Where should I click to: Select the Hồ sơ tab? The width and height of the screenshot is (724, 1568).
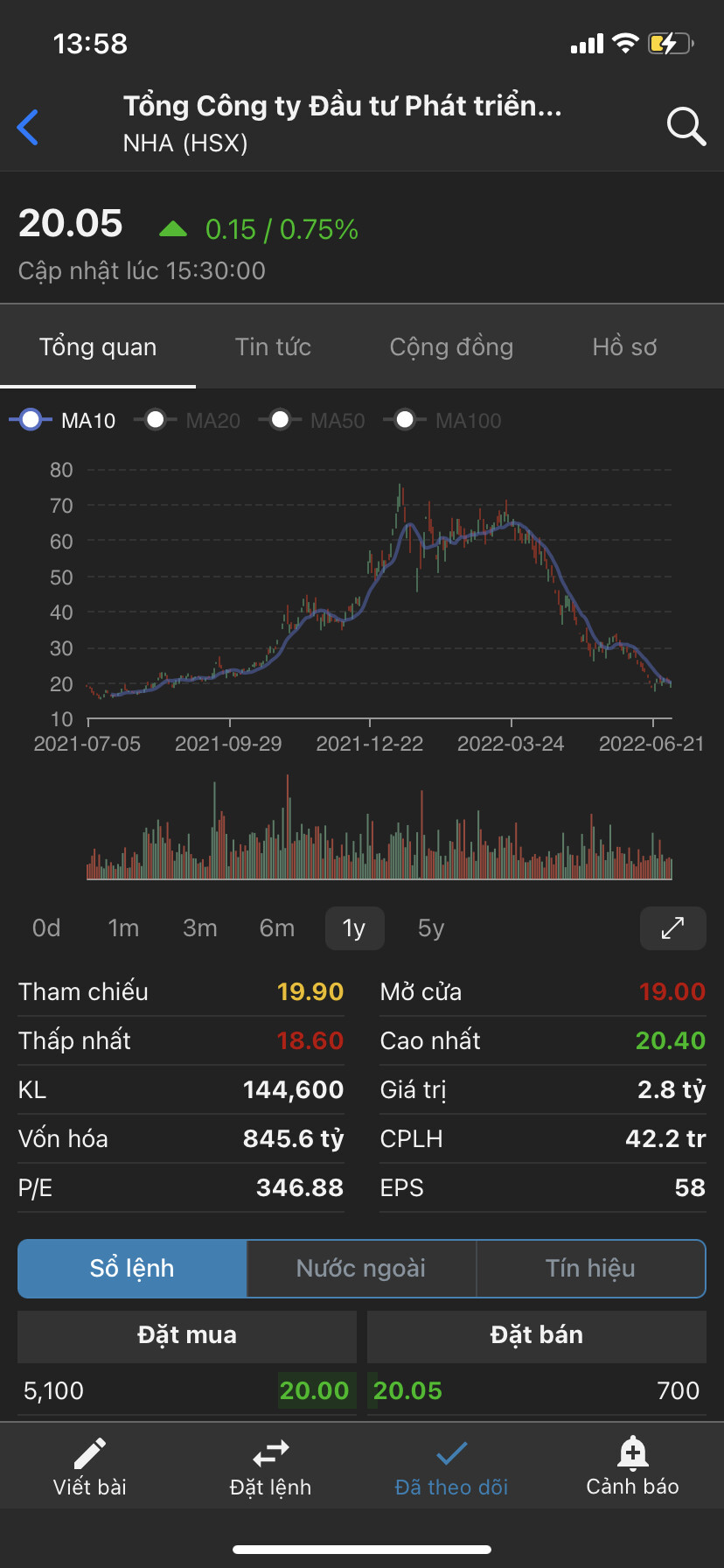[624, 347]
